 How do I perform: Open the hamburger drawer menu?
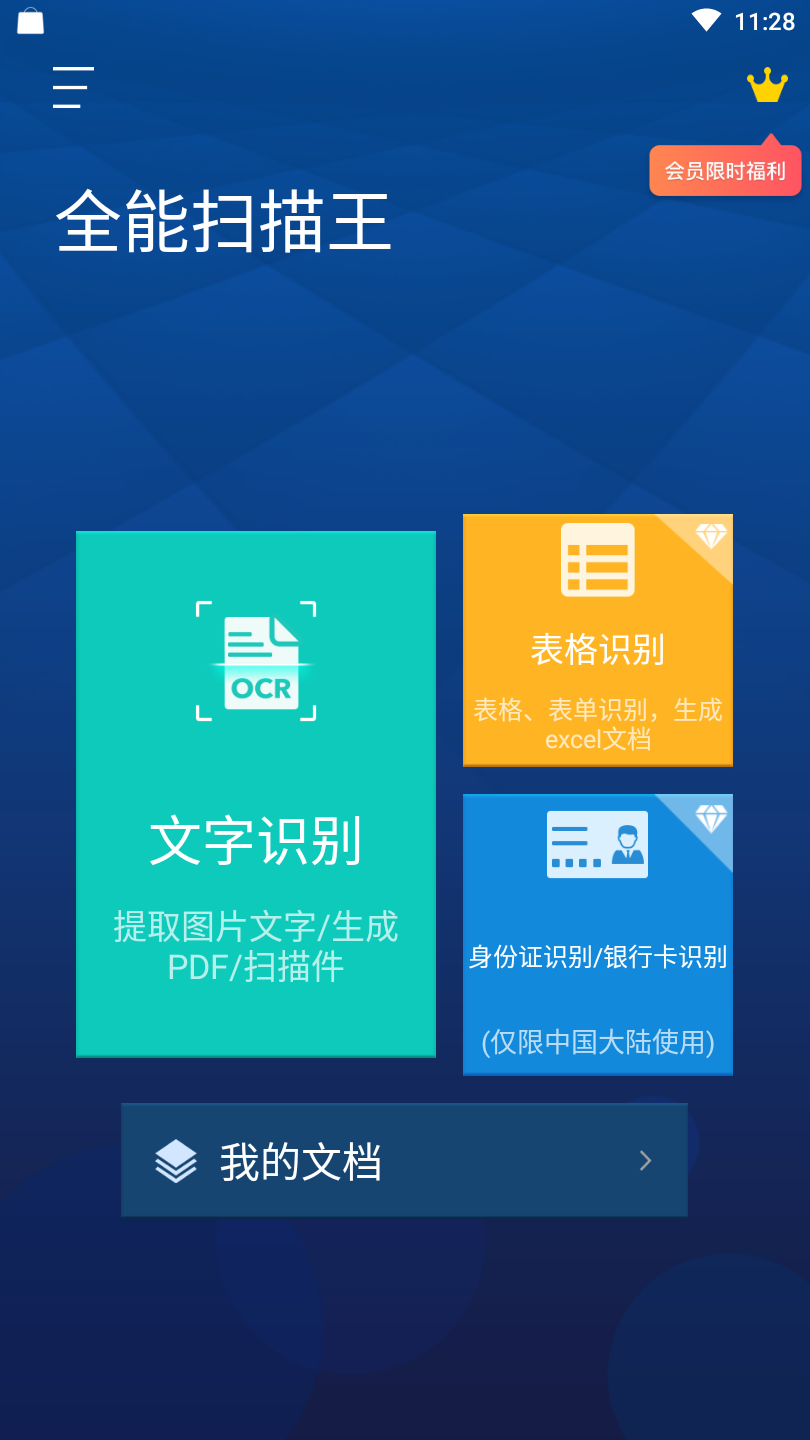[x=73, y=87]
